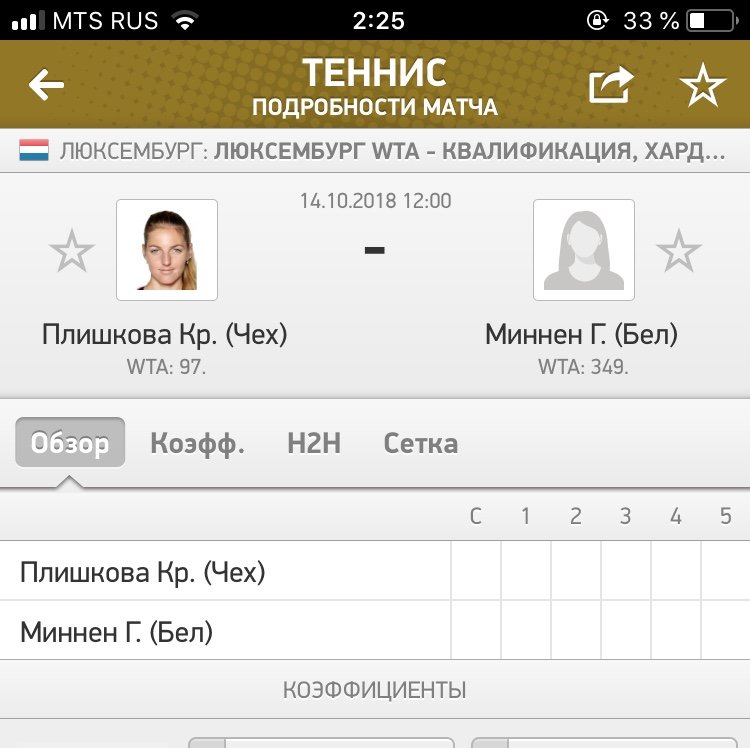Share this match details

pos(611,86)
